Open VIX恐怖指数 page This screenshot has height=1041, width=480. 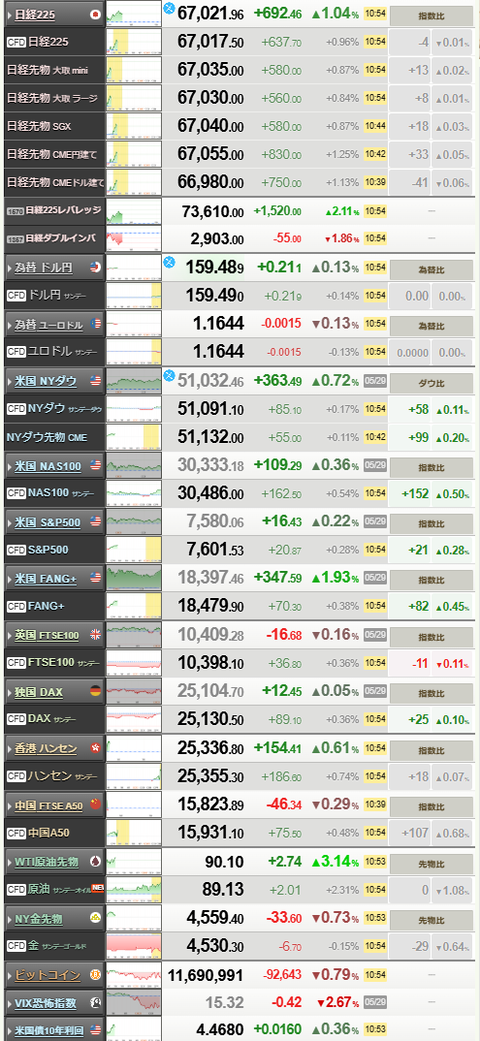pos(45,1002)
